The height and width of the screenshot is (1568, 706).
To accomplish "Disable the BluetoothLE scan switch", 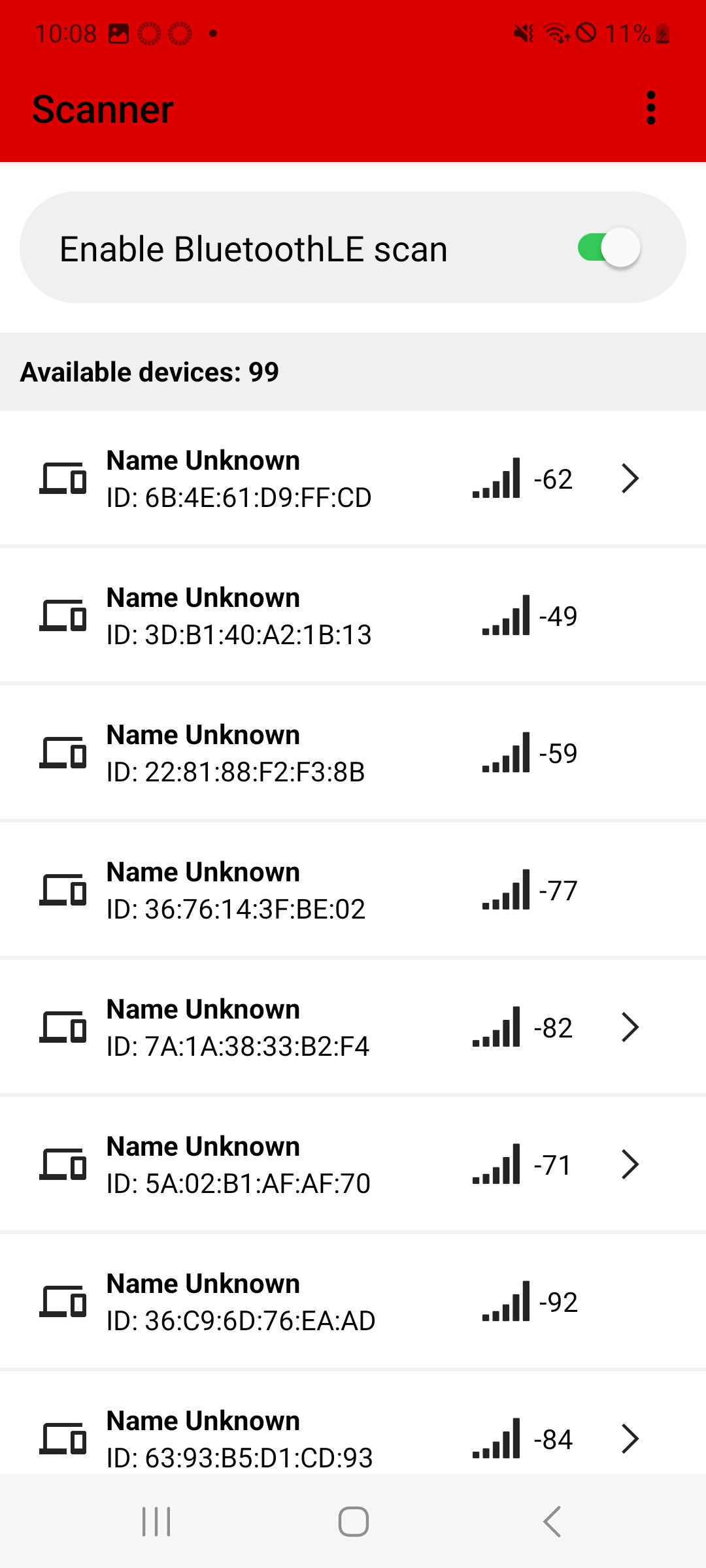I will pos(608,248).
